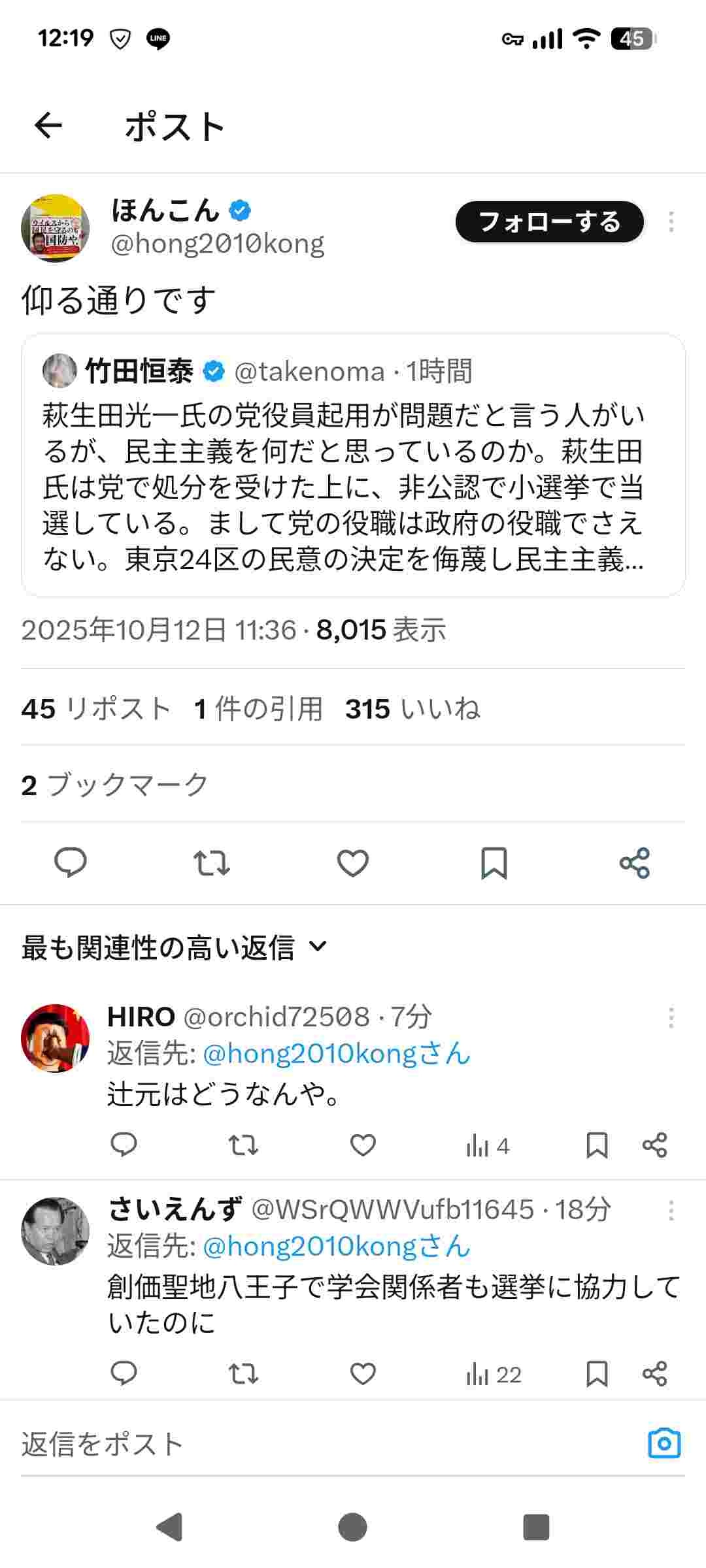View the 45 リポスト list
The height and width of the screenshot is (1568, 706).
click(x=96, y=708)
